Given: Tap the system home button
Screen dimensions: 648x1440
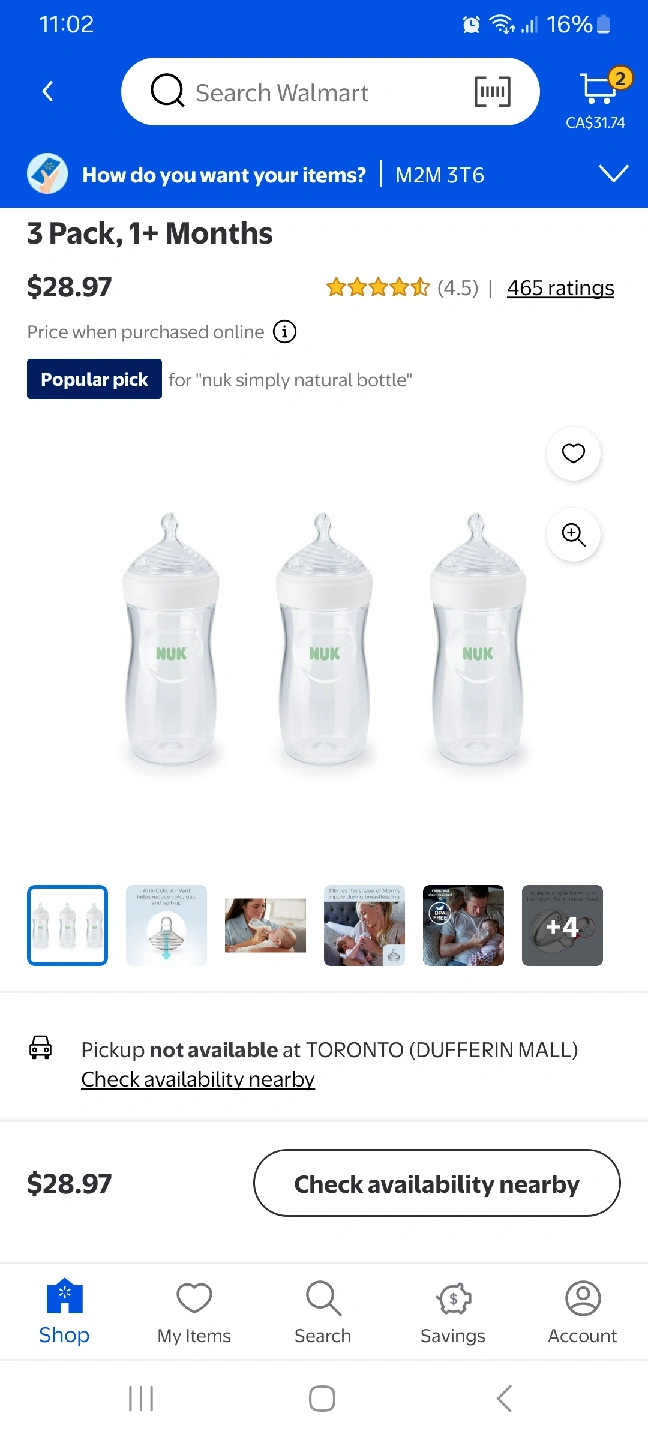Looking at the screenshot, I should (322, 1398).
